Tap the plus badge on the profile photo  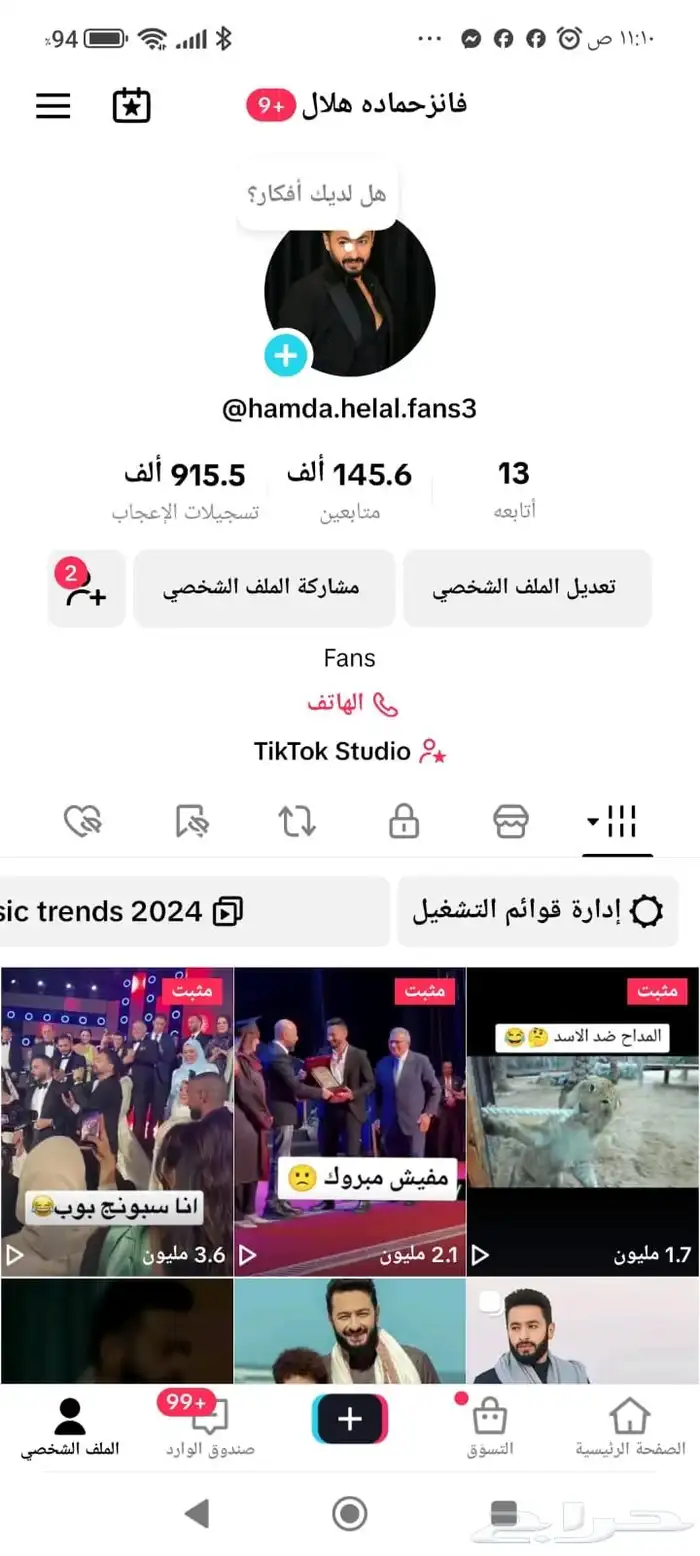(x=286, y=355)
